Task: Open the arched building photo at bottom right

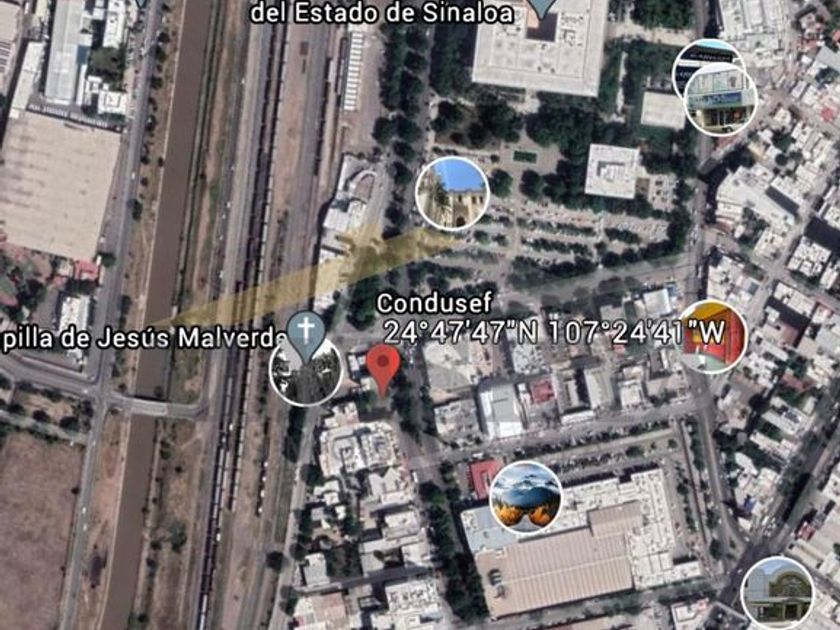Action: click(777, 592)
